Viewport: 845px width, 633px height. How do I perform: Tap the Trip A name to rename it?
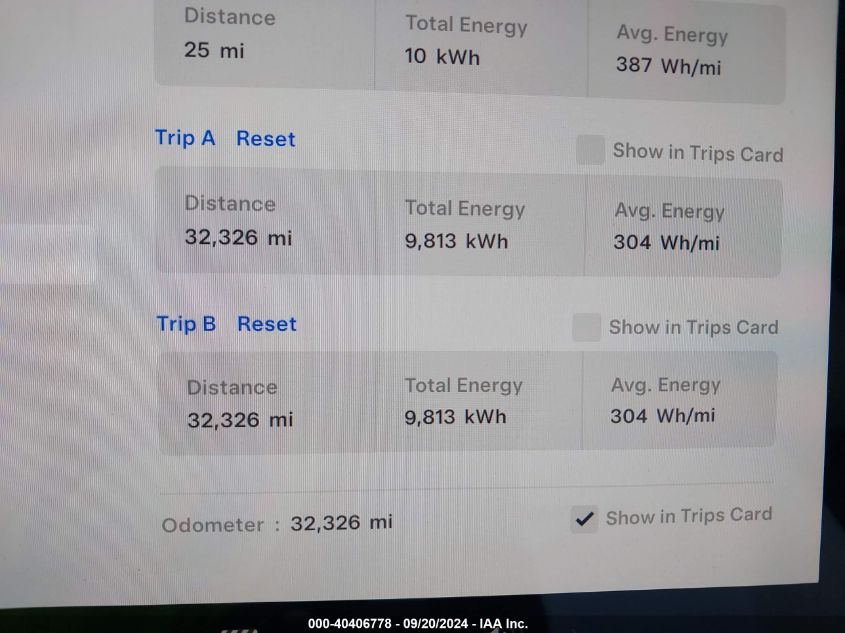(x=185, y=138)
